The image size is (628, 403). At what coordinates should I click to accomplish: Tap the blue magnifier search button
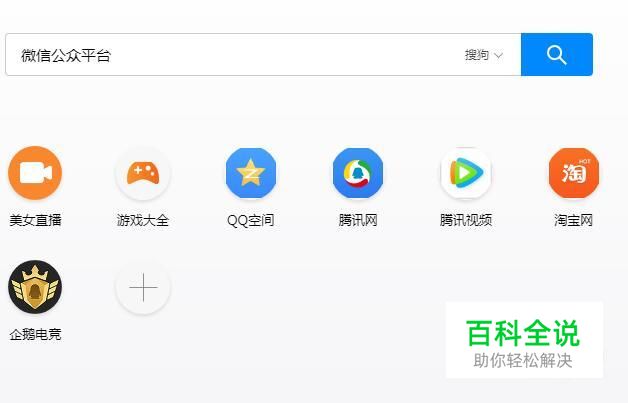pyautogui.click(x=556, y=55)
